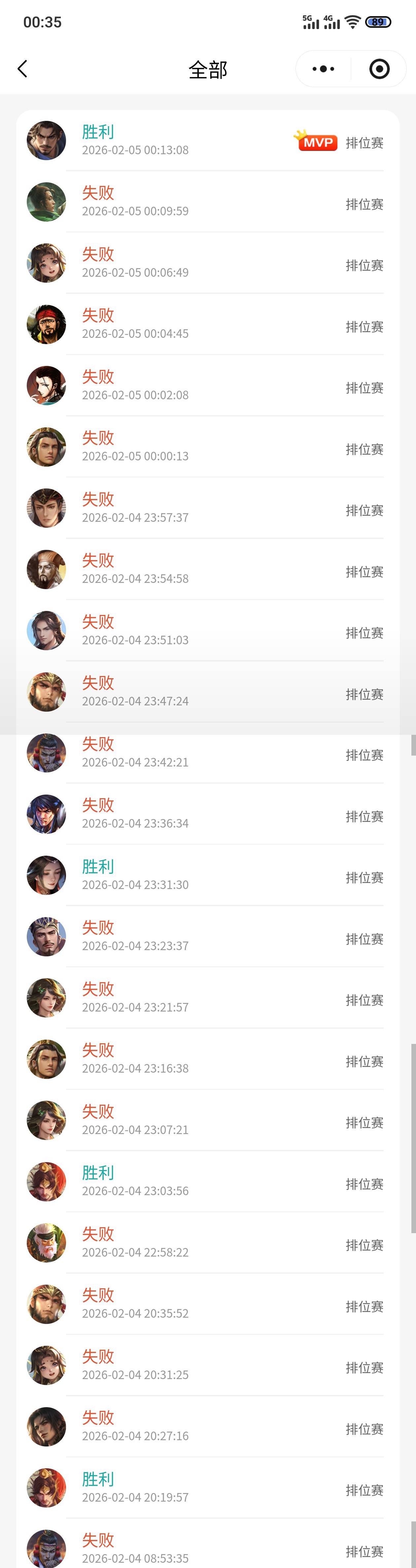Open the lost match at 23:57:37
The width and height of the screenshot is (416, 1568).
(207, 508)
